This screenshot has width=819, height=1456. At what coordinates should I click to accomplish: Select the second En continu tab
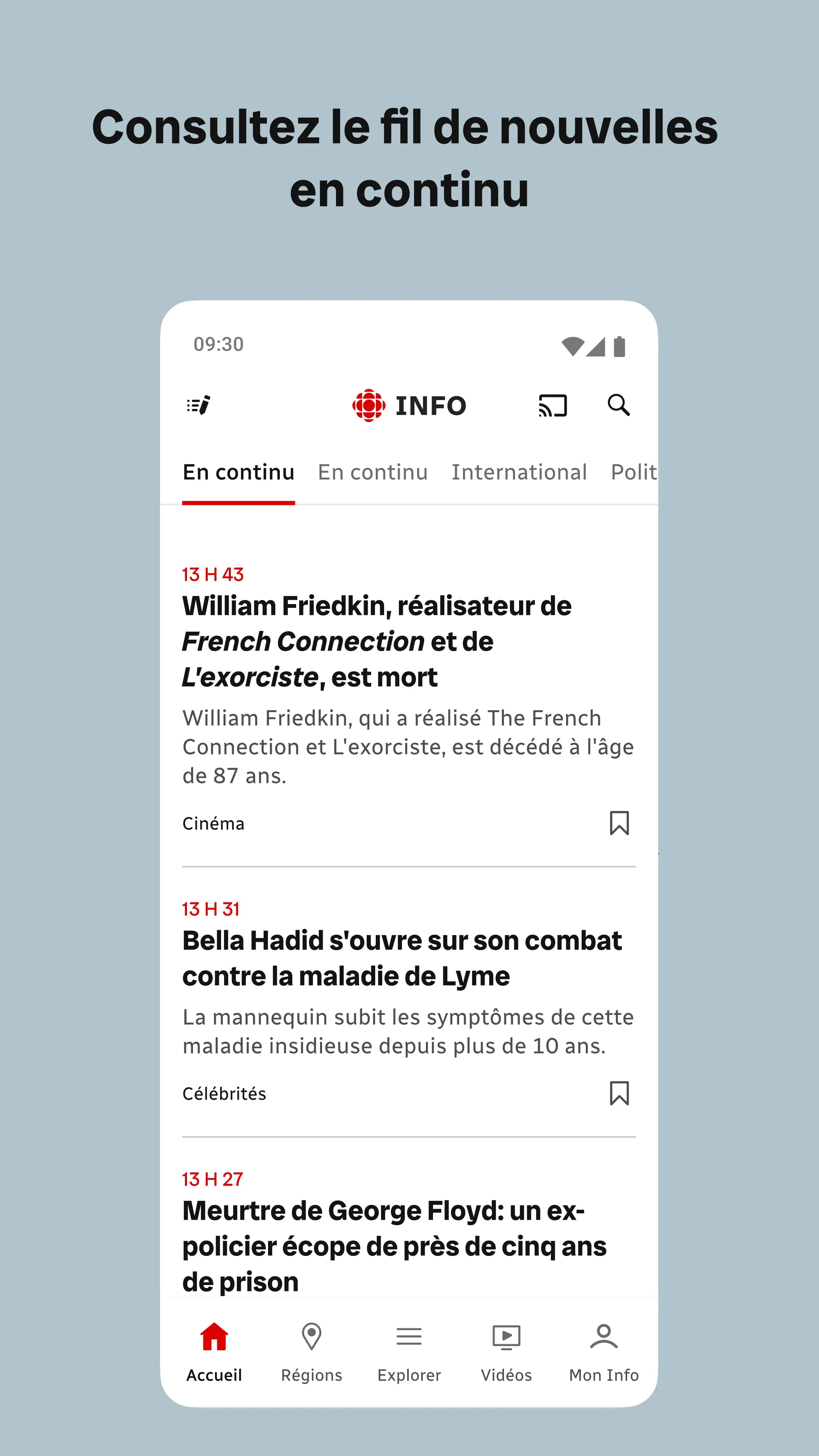[372, 471]
